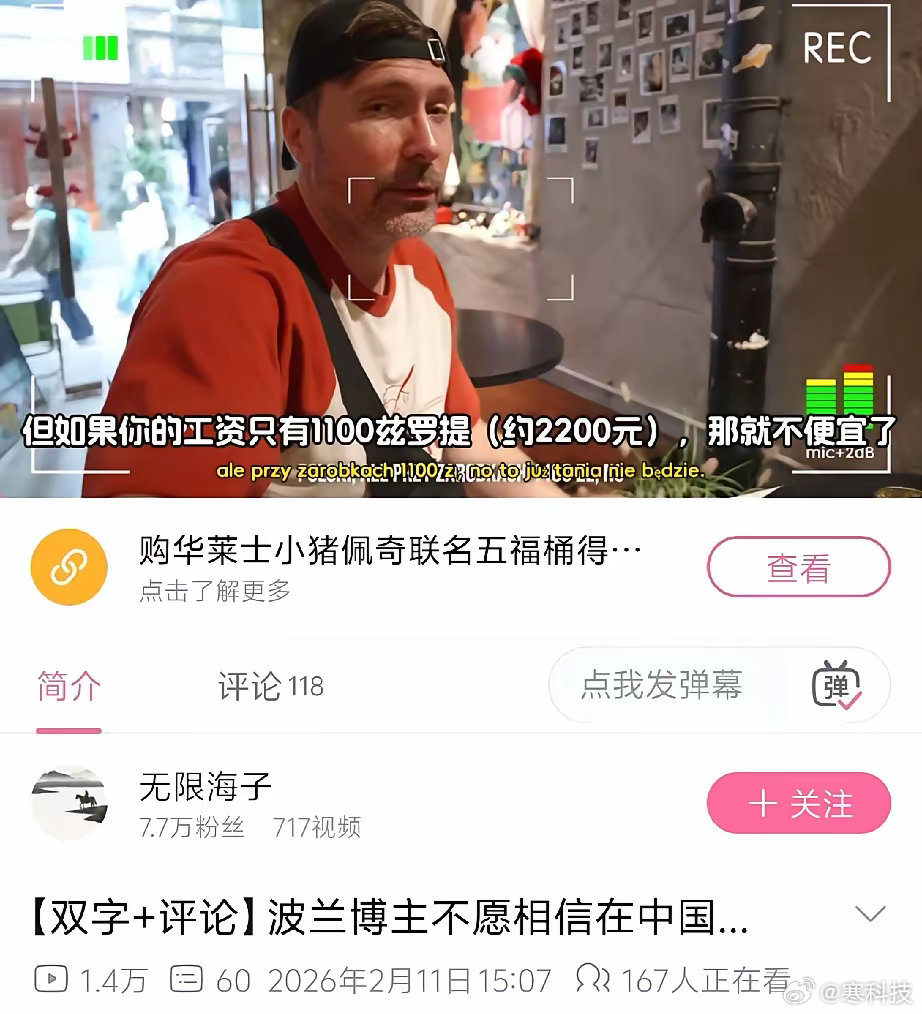Select the 简介 introduction tab
Screen dimensions: 922x1014
[67, 687]
